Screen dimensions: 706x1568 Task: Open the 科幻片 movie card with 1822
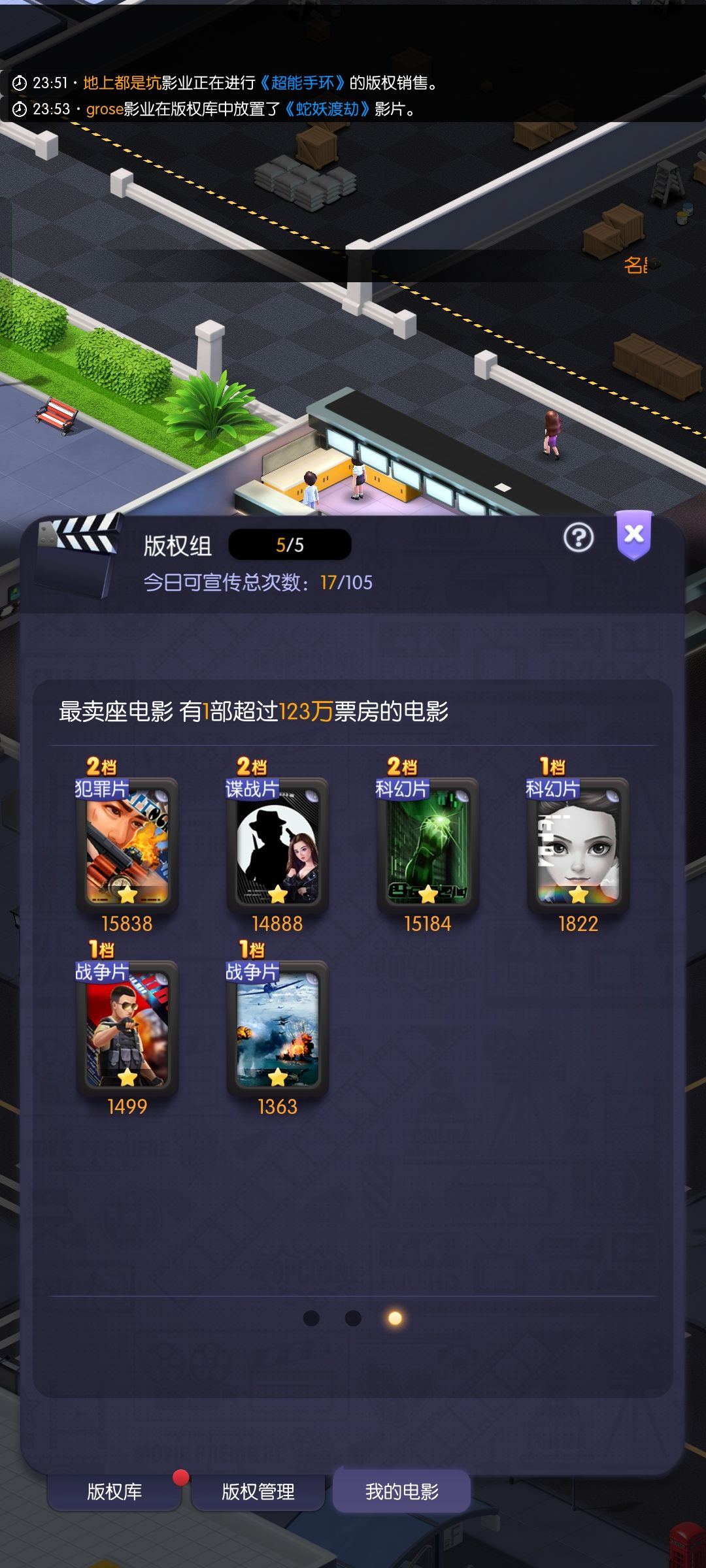[x=579, y=845]
